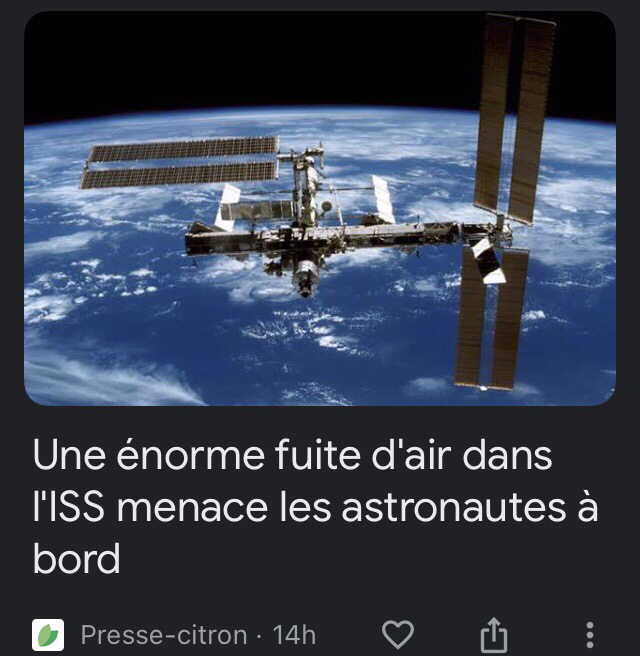Like the Presse-citron article with heart icon
The height and width of the screenshot is (656, 640).
pos(398,634)
